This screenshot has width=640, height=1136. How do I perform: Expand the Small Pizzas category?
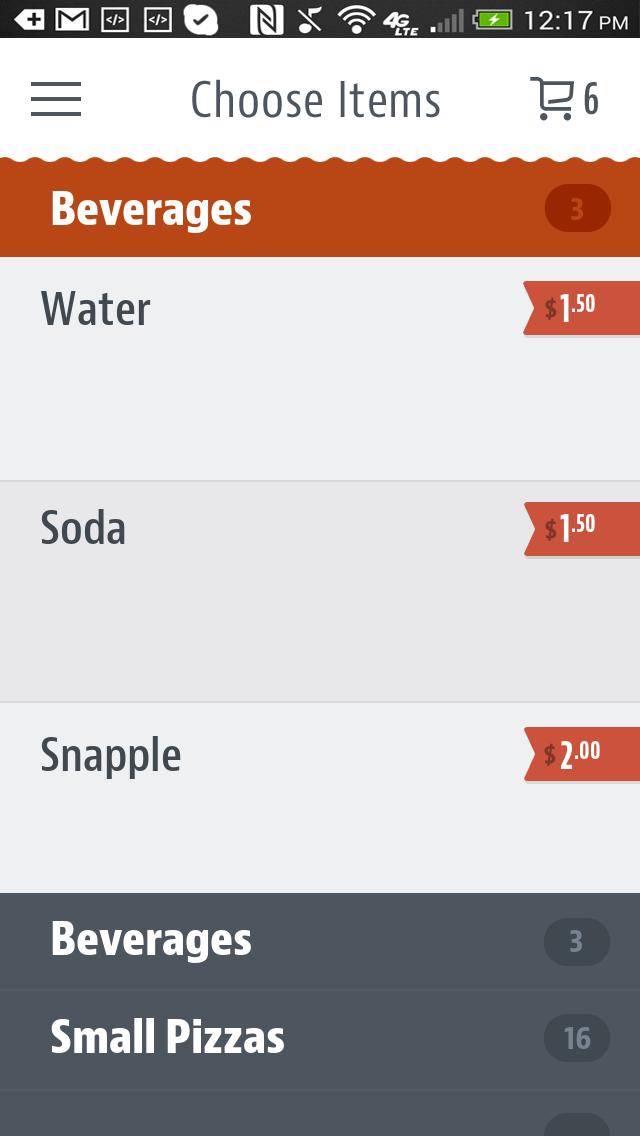(320, 1038)
